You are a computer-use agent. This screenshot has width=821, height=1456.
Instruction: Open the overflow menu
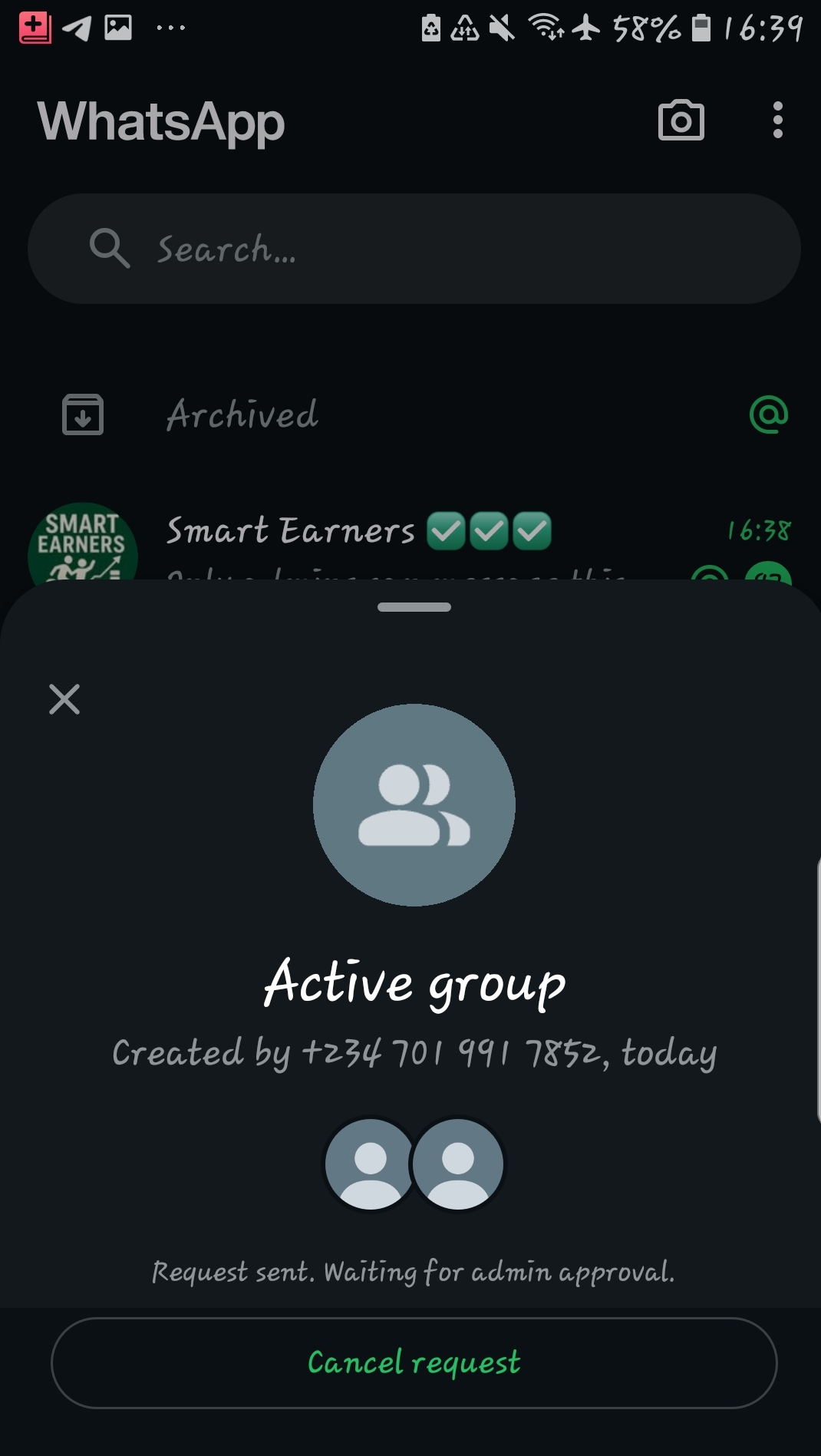coord(777,121)
